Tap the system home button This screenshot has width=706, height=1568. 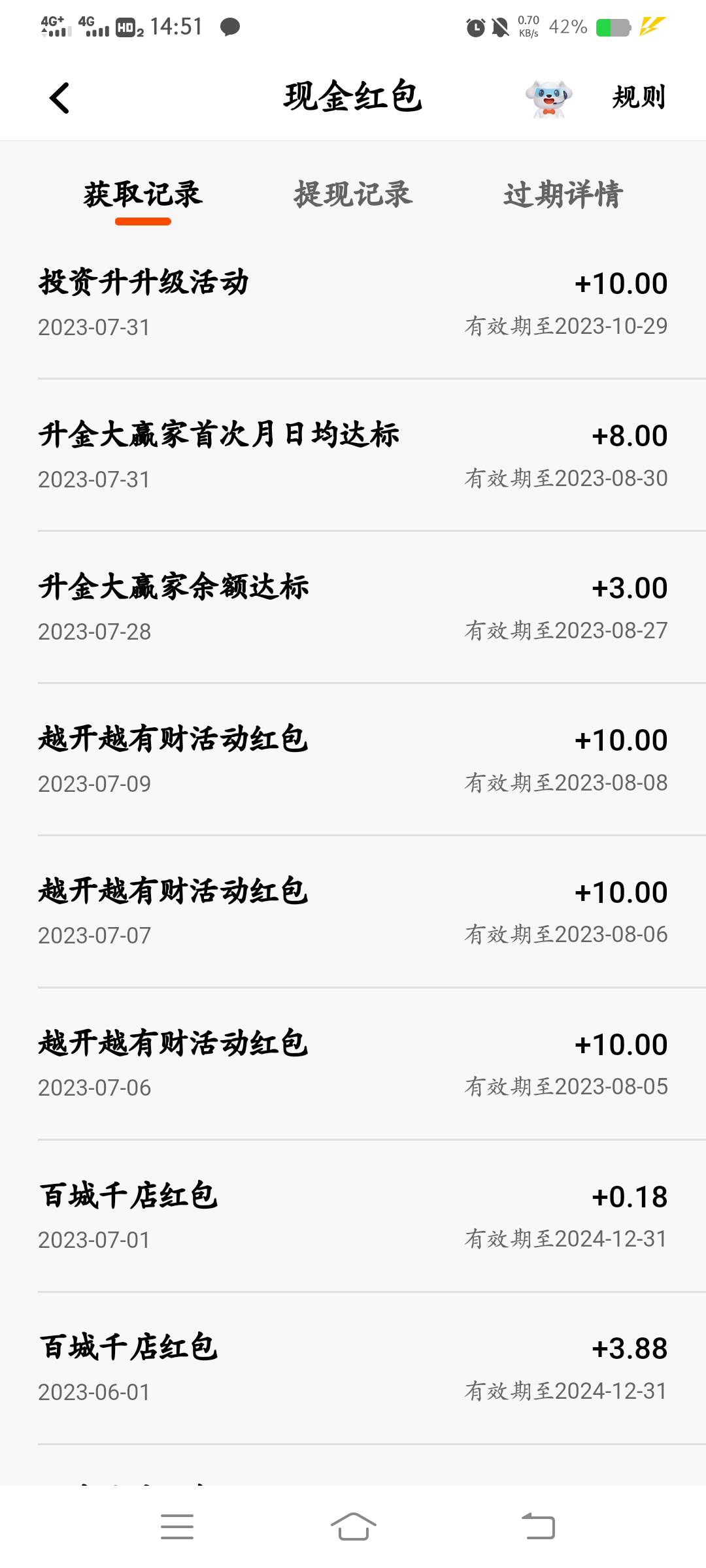[353, 1527]
